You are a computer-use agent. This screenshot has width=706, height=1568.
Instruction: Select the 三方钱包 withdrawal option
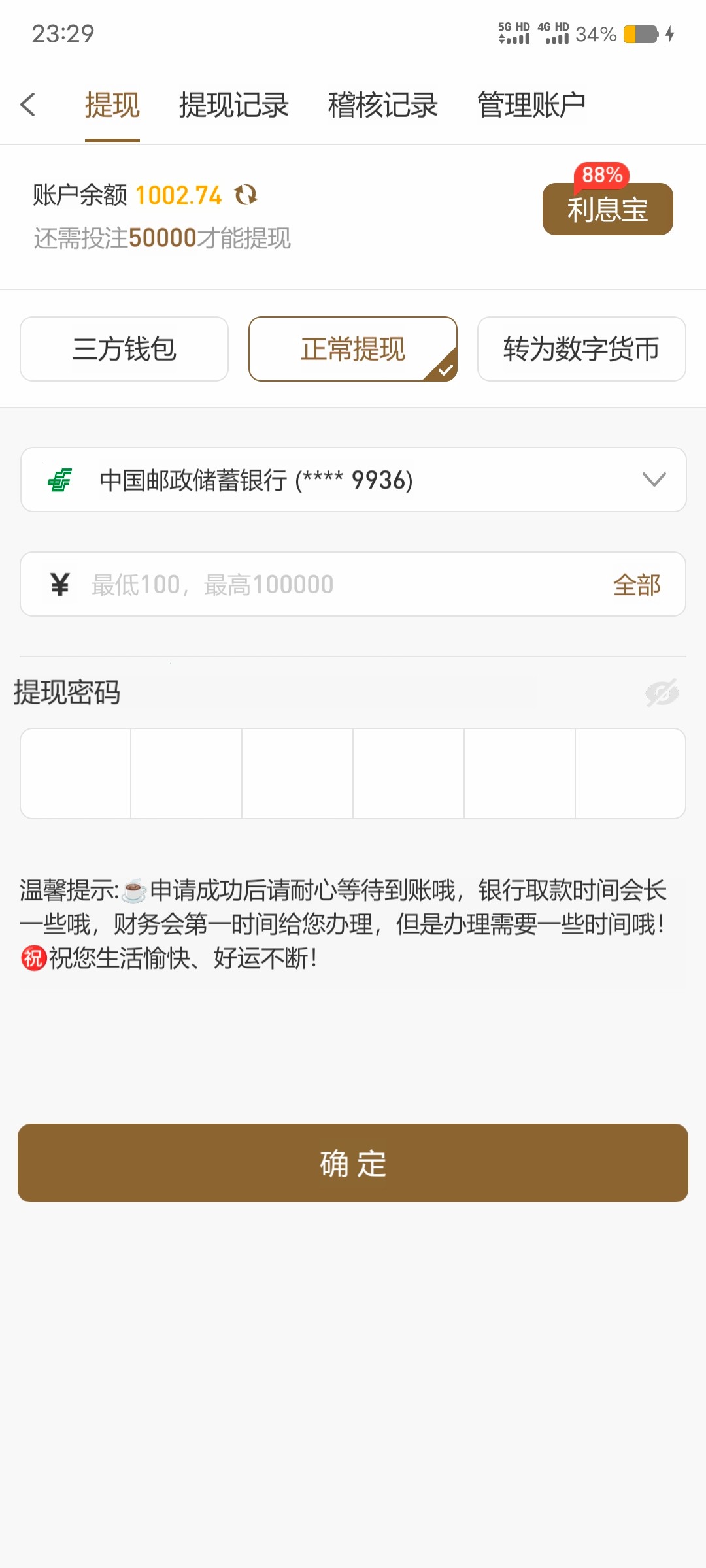point(124,349)
